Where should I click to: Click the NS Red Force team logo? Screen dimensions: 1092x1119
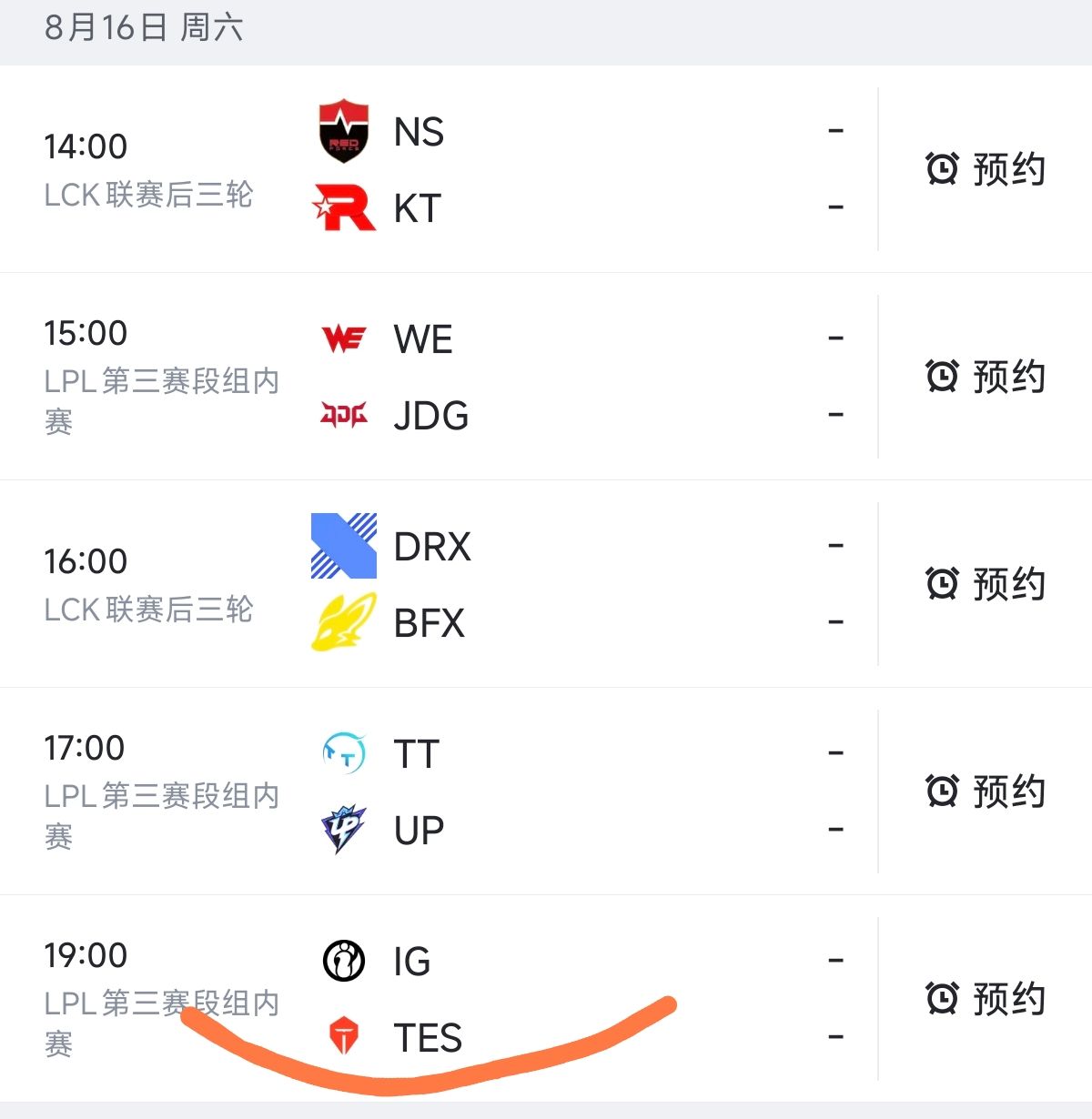tap(346, 131)
